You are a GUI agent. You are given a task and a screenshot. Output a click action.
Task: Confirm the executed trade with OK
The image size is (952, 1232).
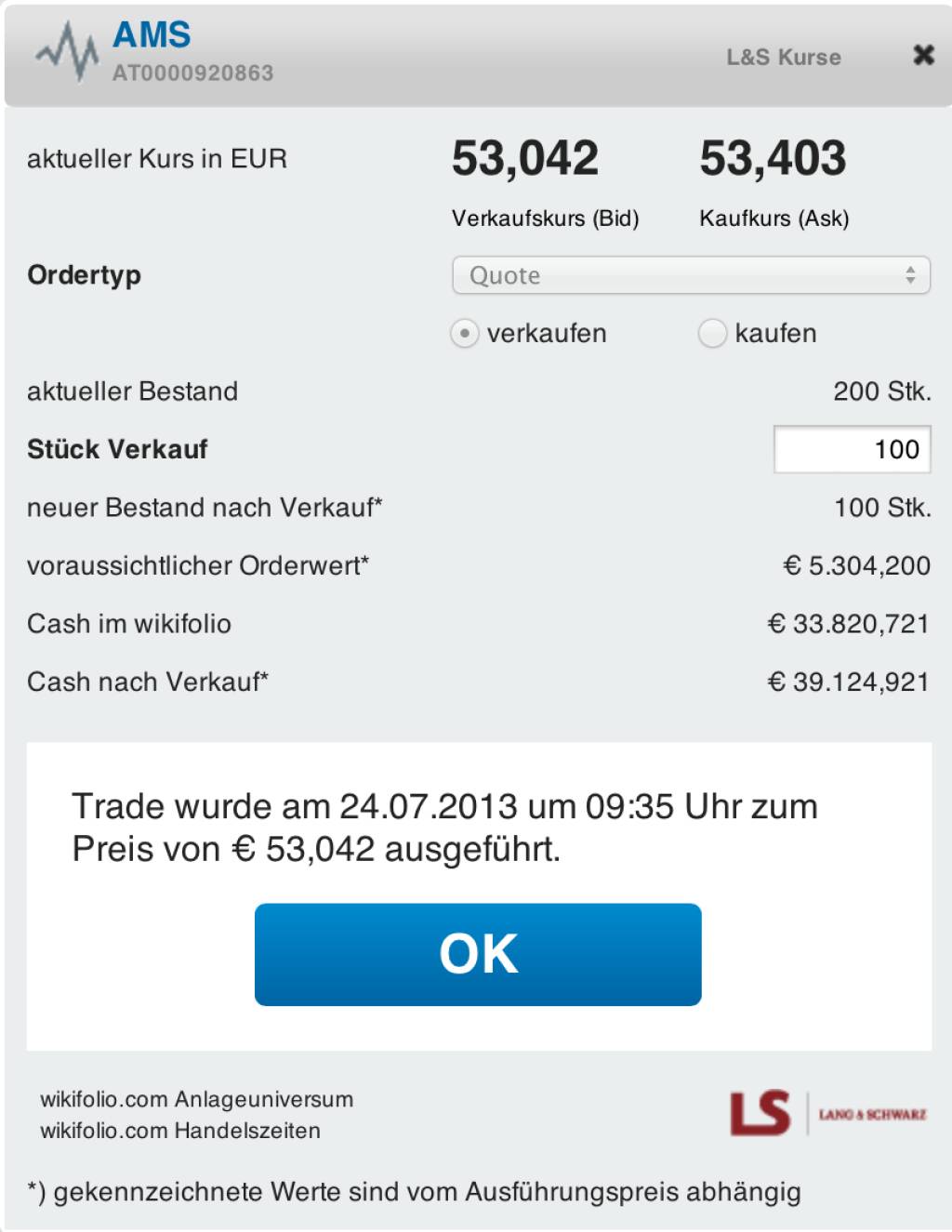click(x=478, y=954)
